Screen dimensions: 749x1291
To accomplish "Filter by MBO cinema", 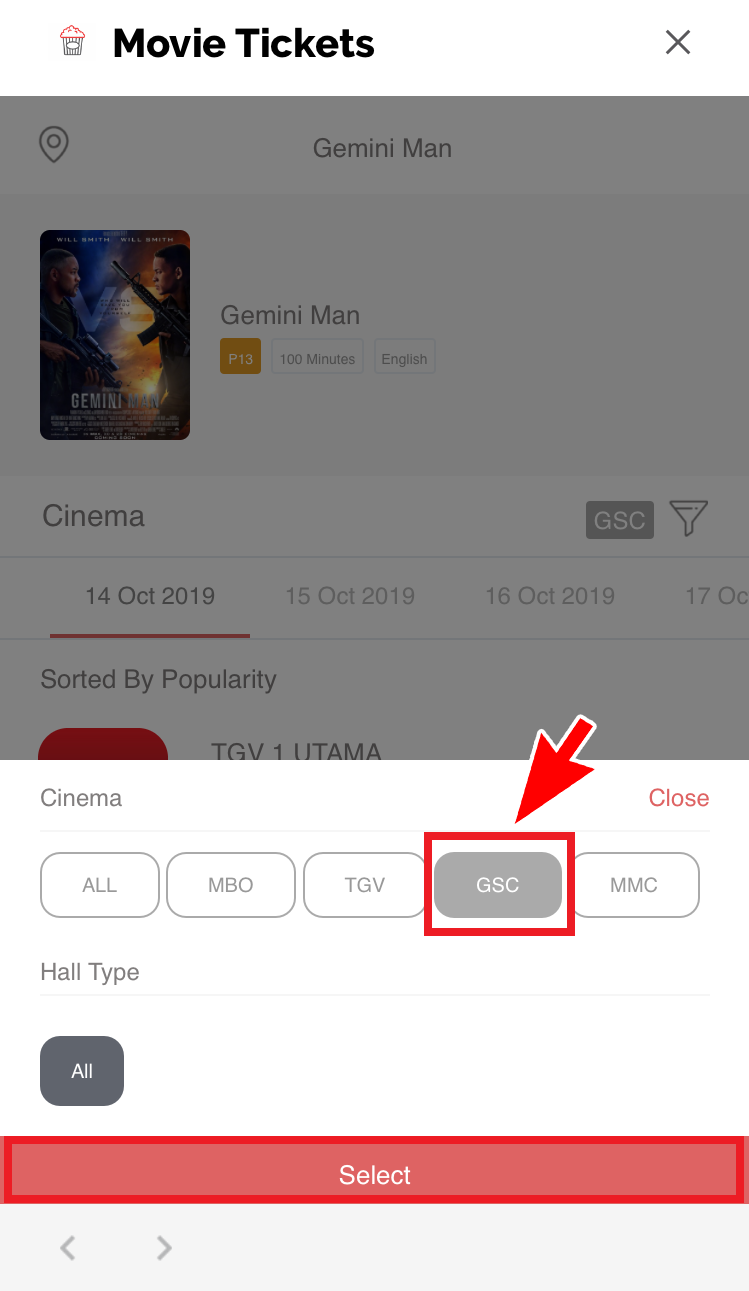I will 231,885.
